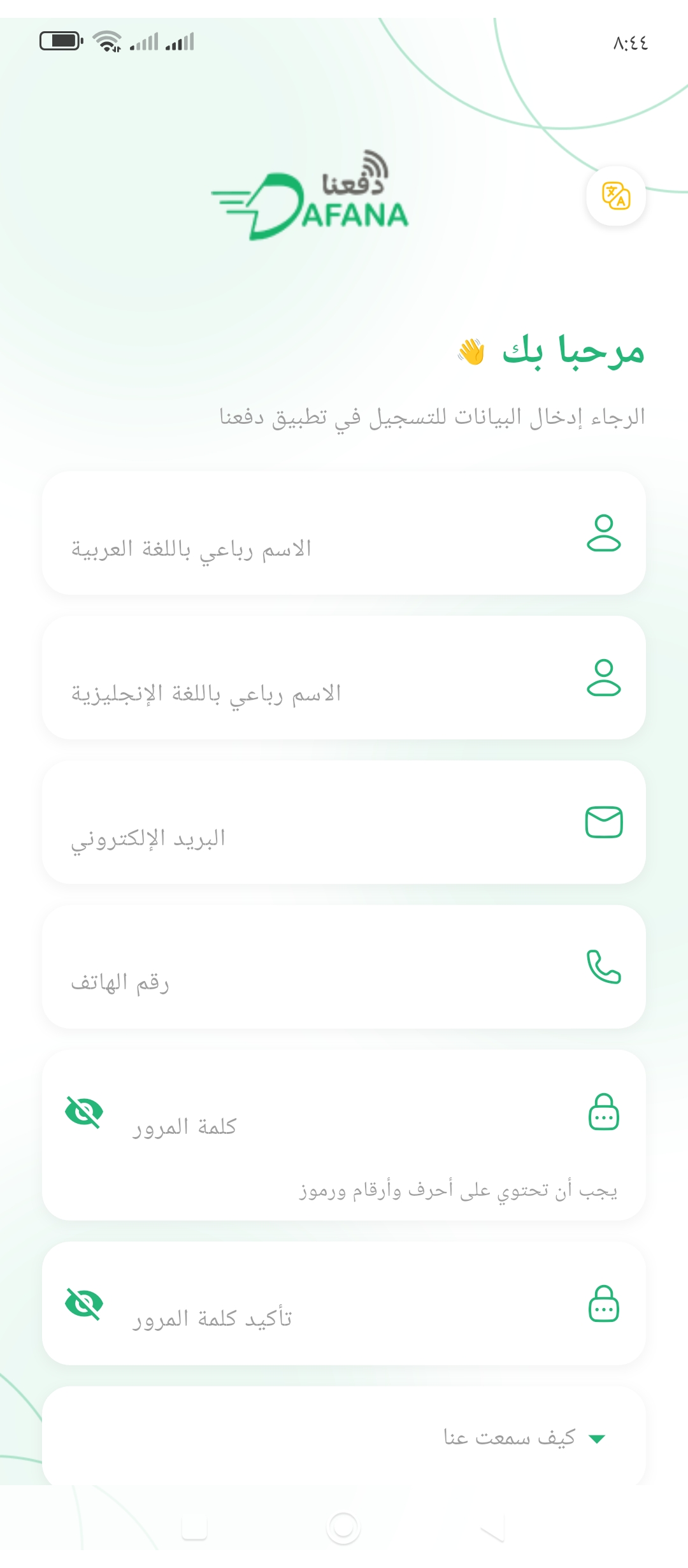The image size is (688, 1568).
Task: Click the person icon in English name field
Action: tap(603, 678)
